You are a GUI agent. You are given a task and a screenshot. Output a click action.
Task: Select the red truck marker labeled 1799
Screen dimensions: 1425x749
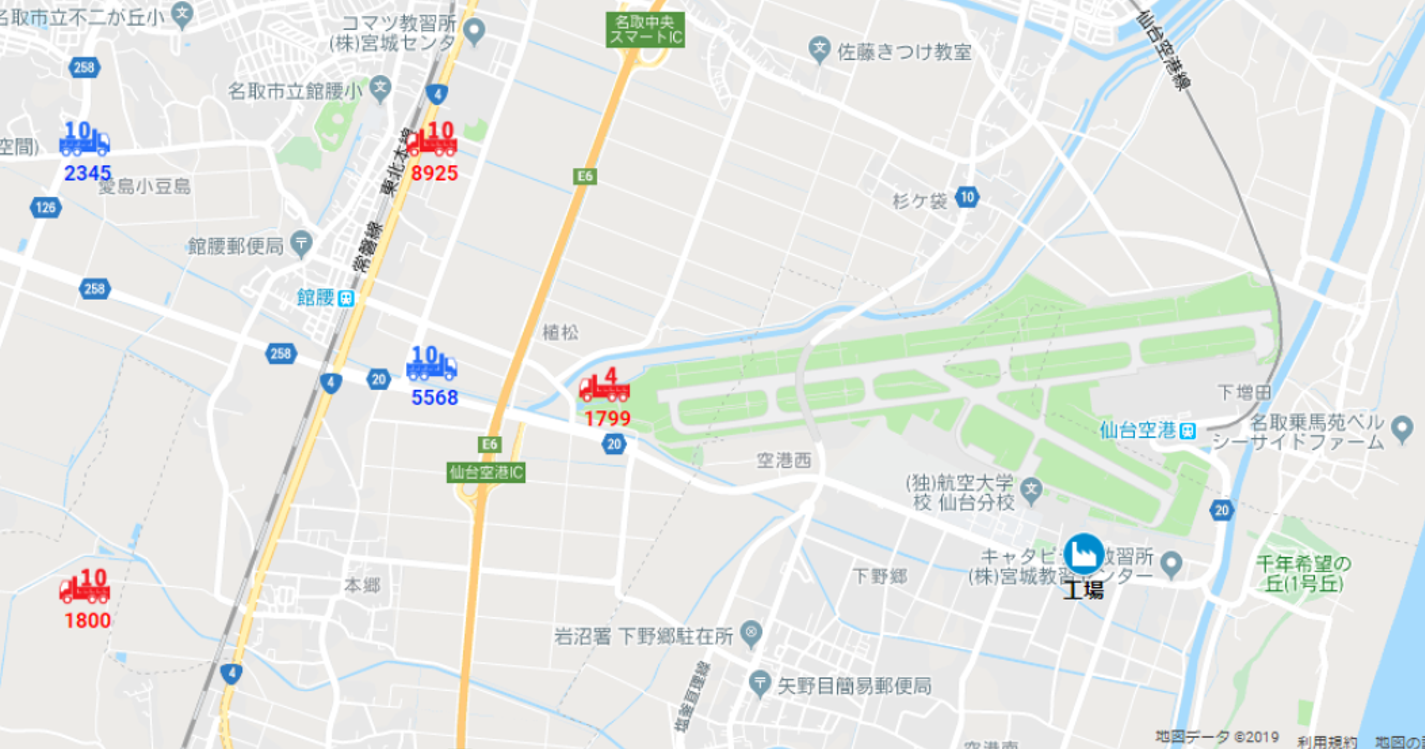604,388
